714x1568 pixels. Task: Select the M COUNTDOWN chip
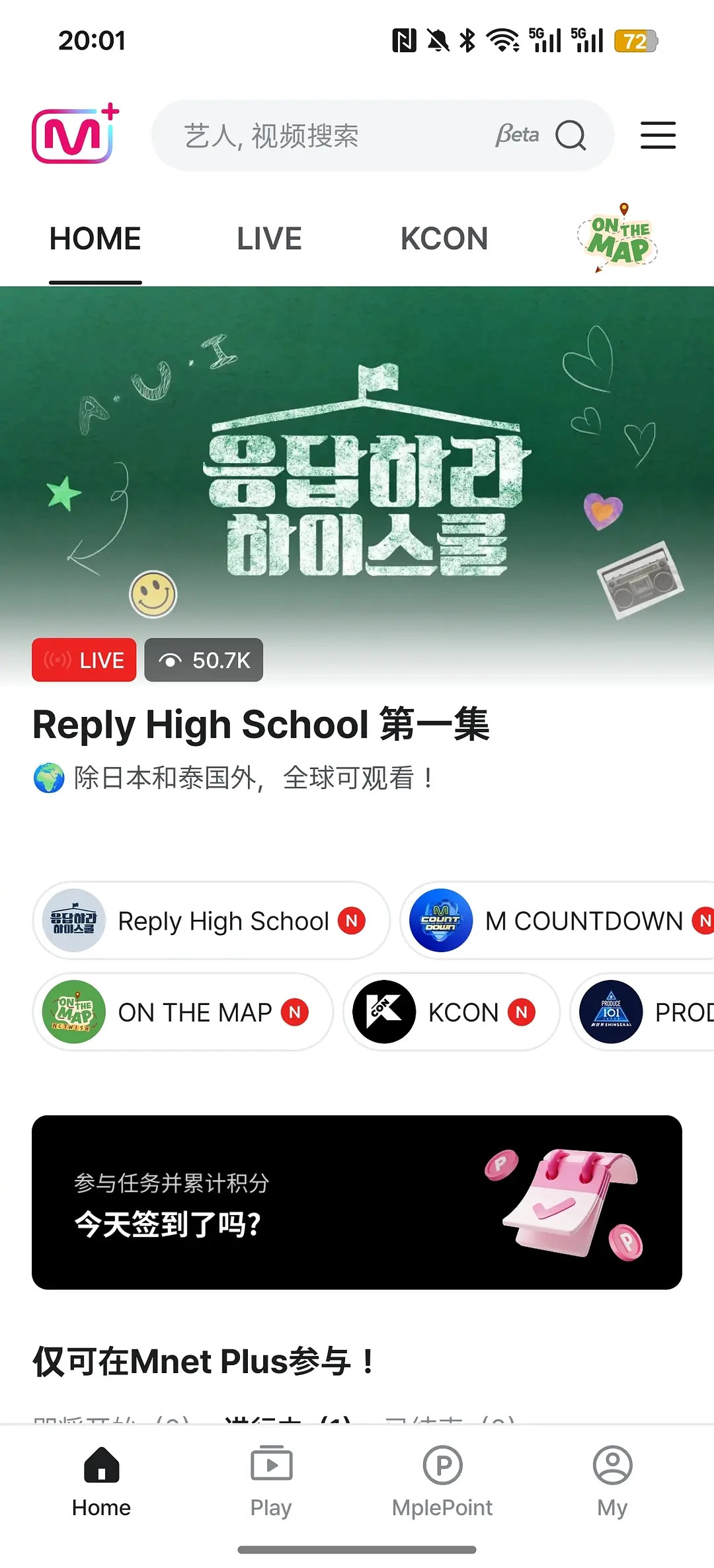[x=557, y=920]
